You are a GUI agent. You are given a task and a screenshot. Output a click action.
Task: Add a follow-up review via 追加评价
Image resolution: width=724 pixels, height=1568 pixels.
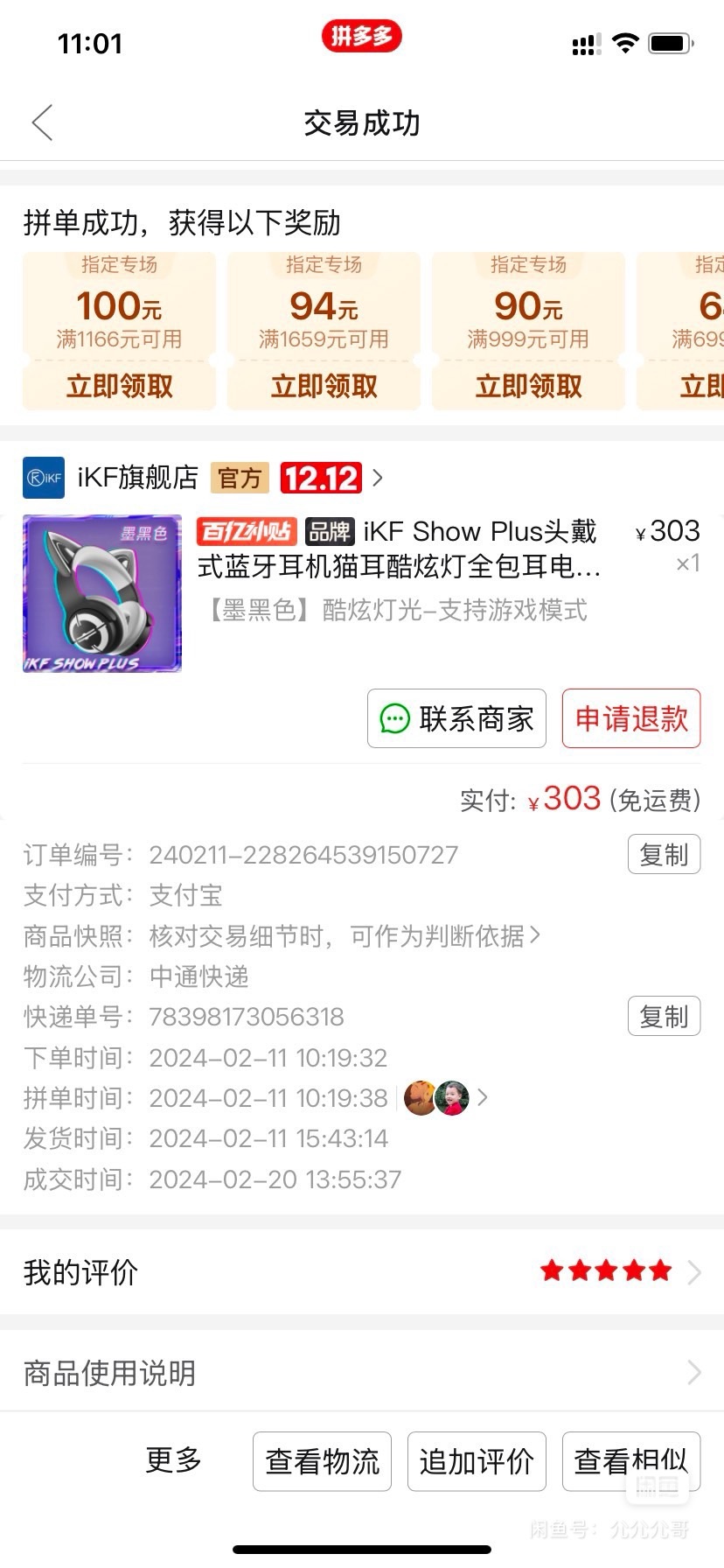(x=477, y=1461)
